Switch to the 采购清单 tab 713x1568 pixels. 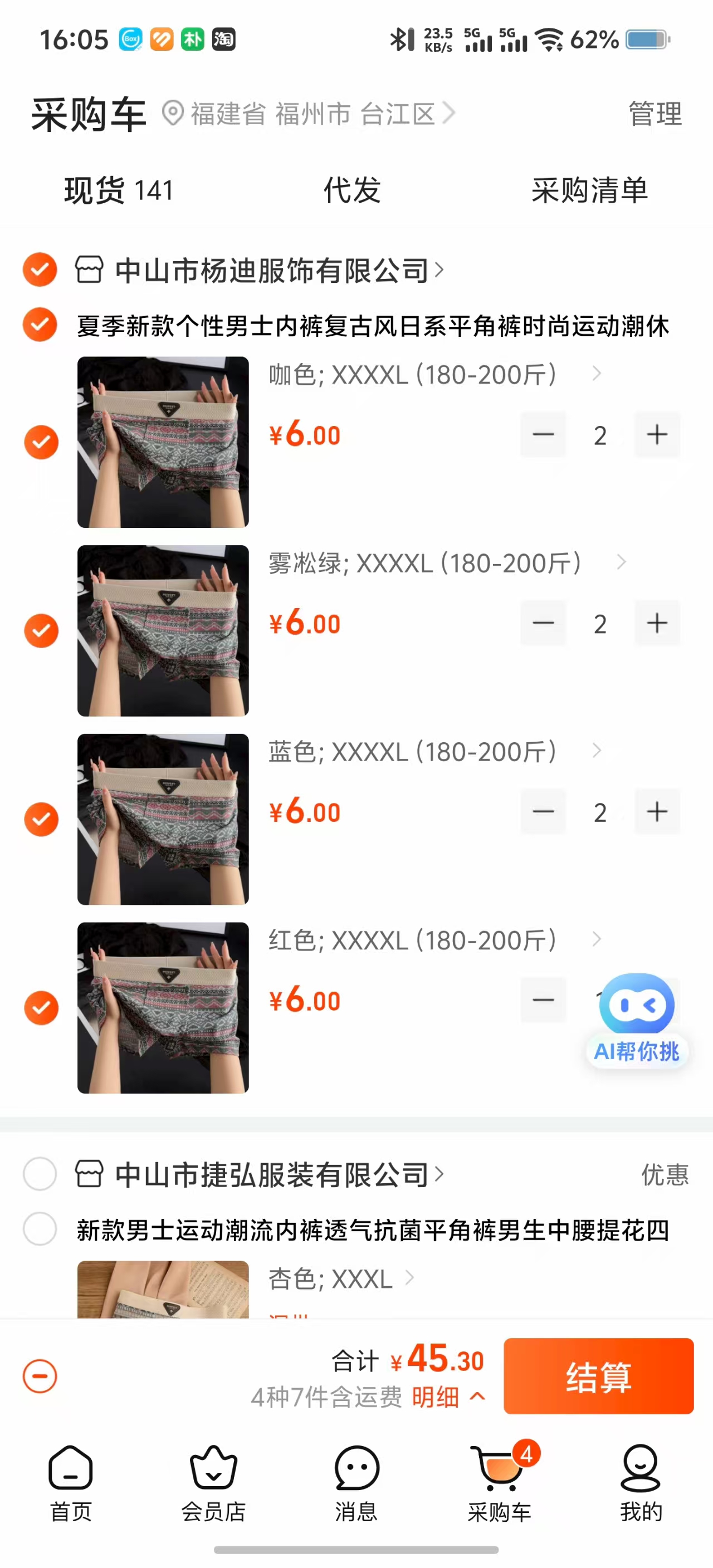(589, 190)
